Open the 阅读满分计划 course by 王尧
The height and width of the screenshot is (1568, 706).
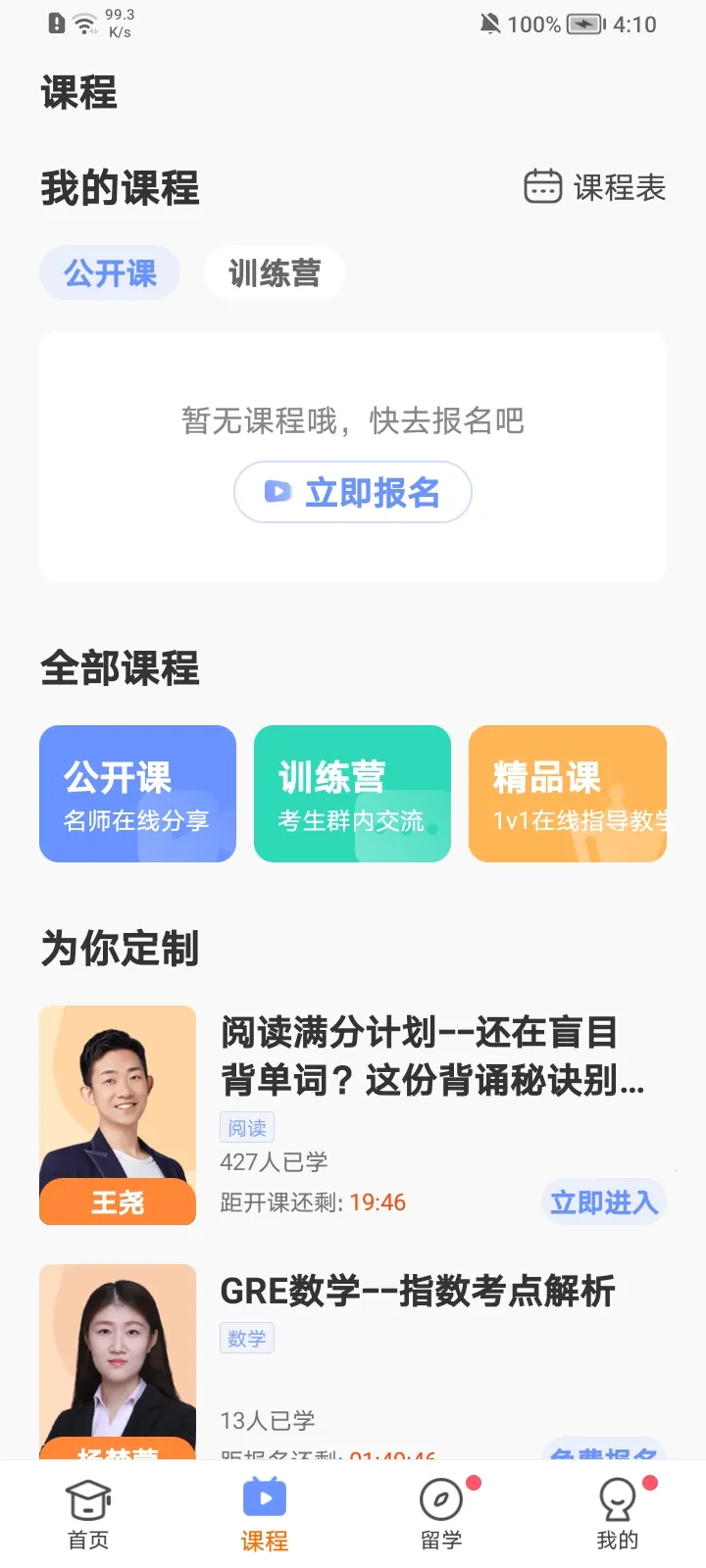(x=431, y=1056)
